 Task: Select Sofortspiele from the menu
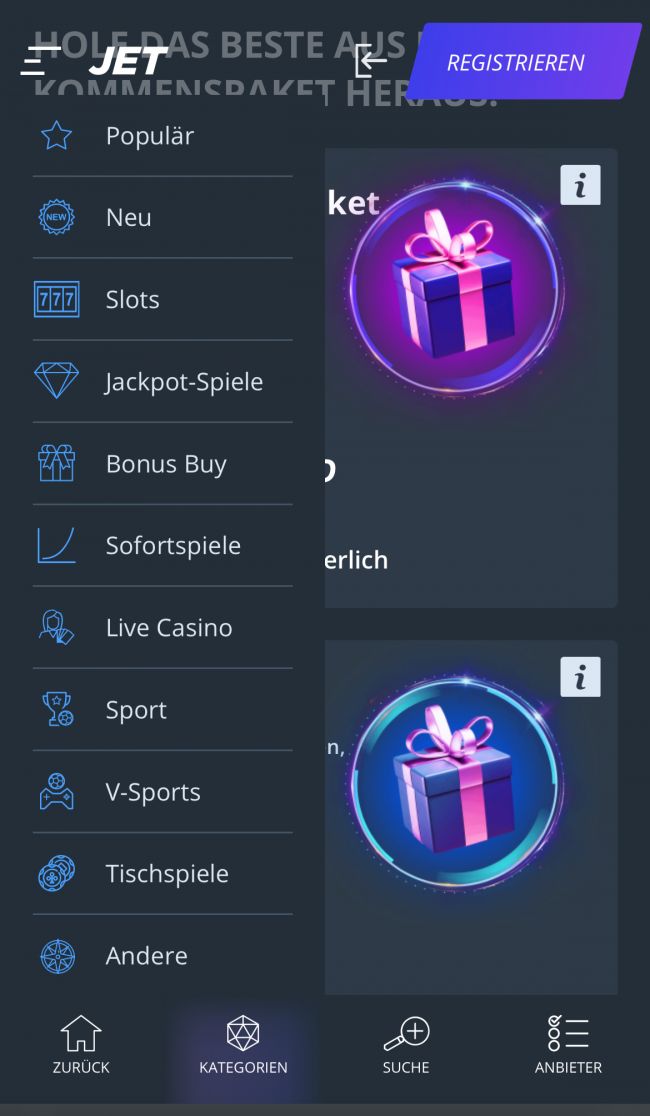click(x=173, y=546)
